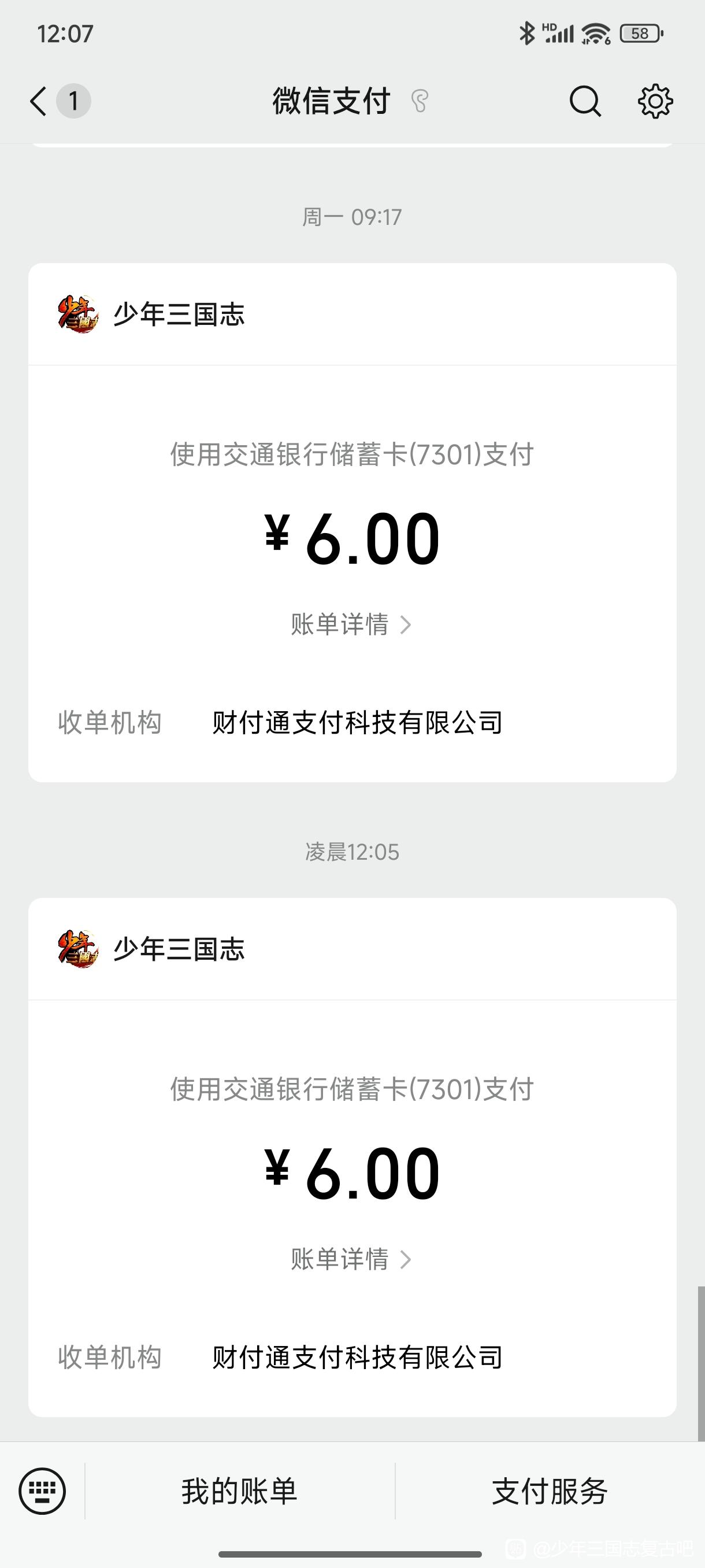Open 账单详情 for the 凌晨12:05 payment

[x=351, y=1259]
